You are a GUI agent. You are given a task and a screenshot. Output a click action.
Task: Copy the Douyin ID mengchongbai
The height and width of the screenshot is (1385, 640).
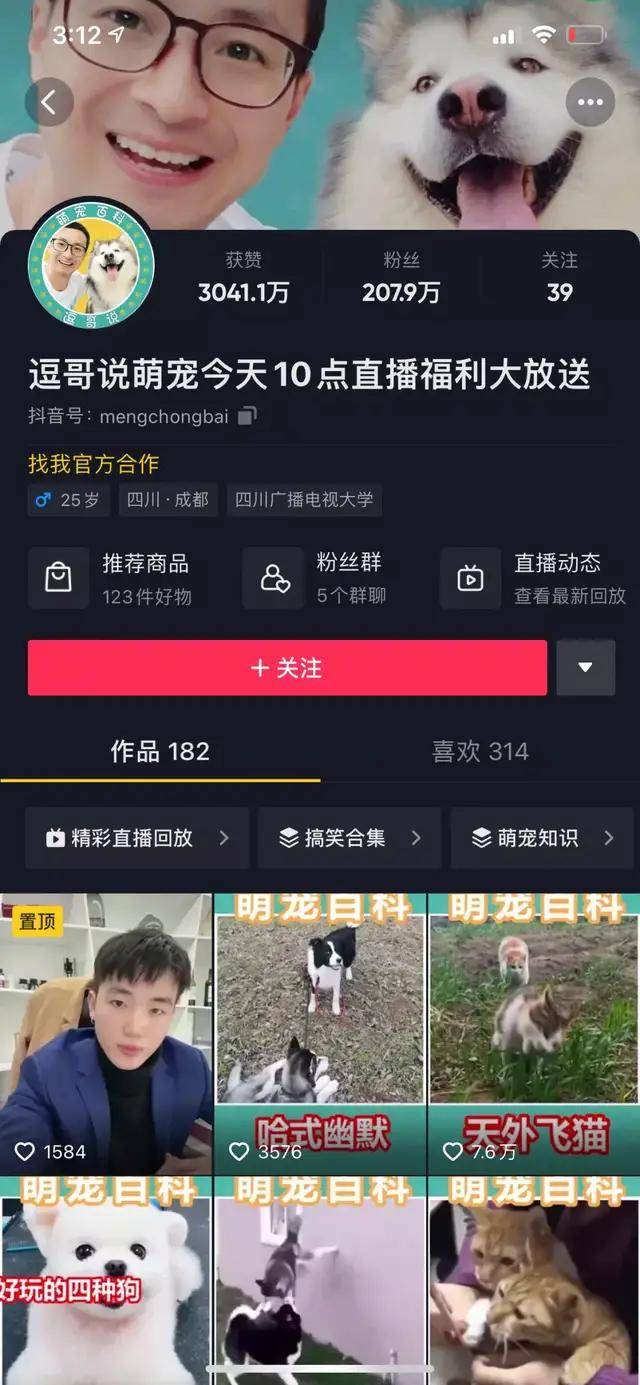(247, 416)
